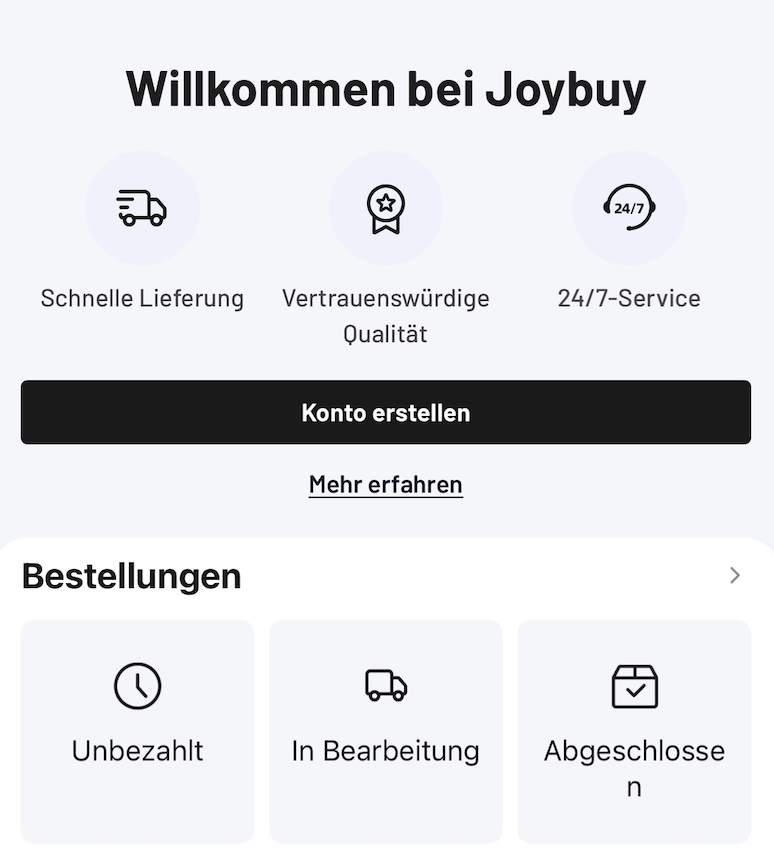The height and width of the screenshot is (856, 774).
Task: View orders In Bearbeitung
Action: coord(386,730)
